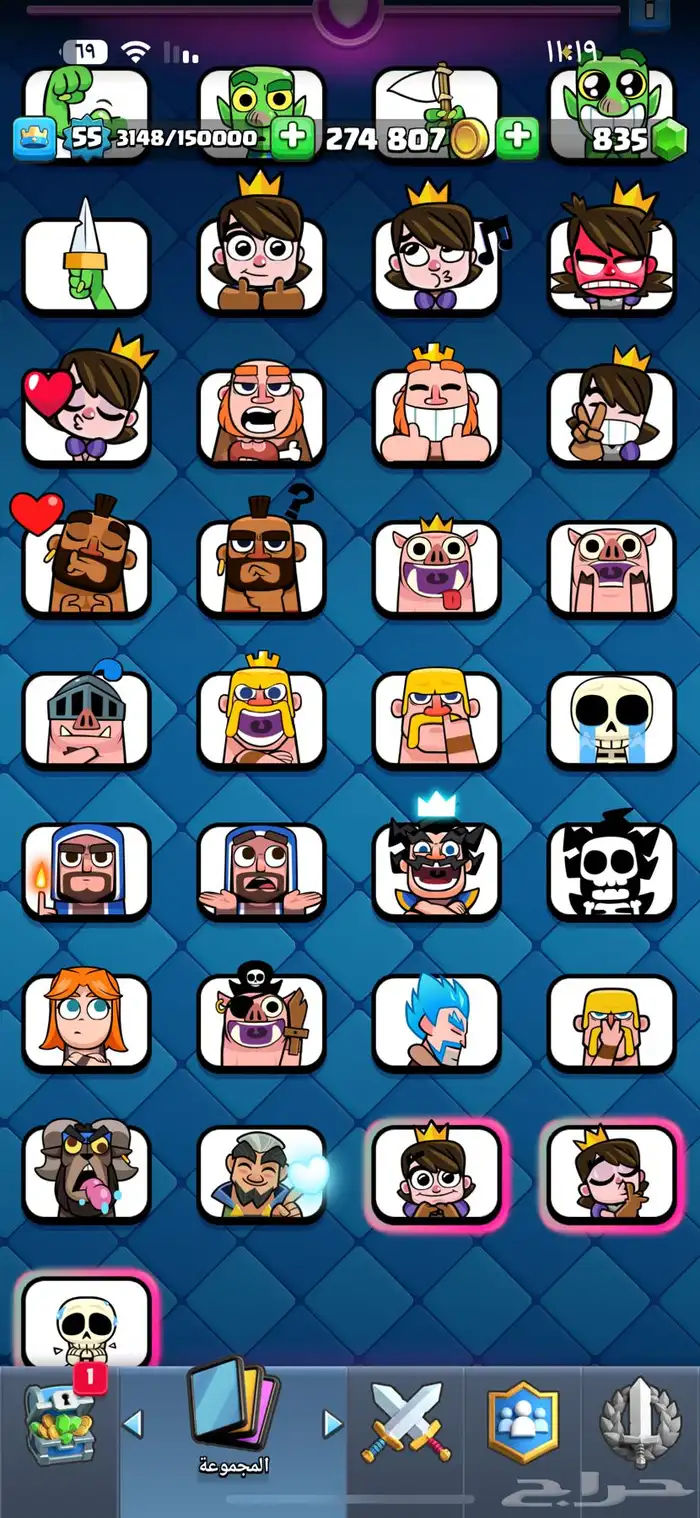Open the shop chest tab

[58, 1420]
